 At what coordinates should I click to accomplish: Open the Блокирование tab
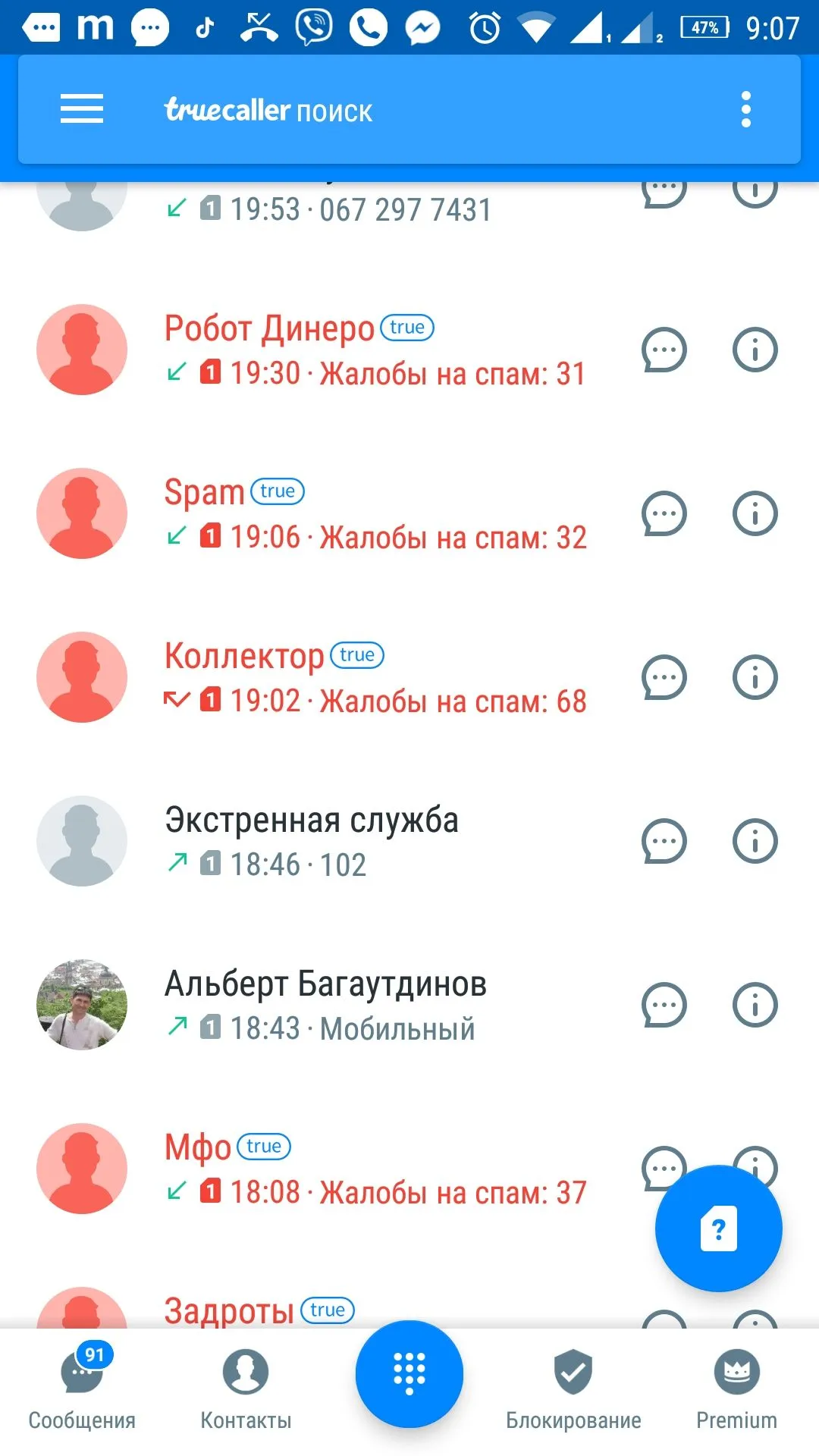(x=573, y=1389)
